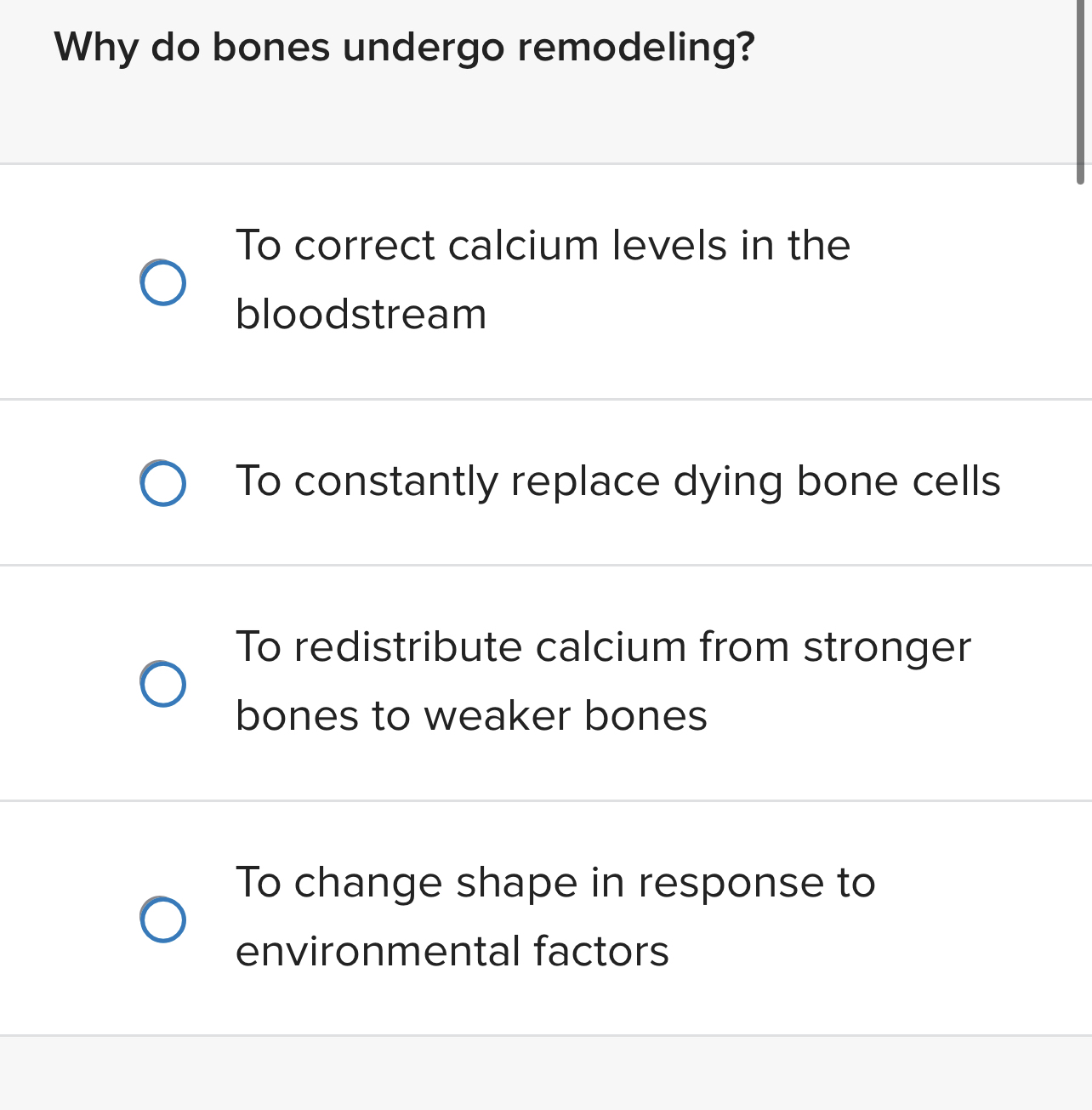Click the divider below the question header

click(x=546, y=162)
